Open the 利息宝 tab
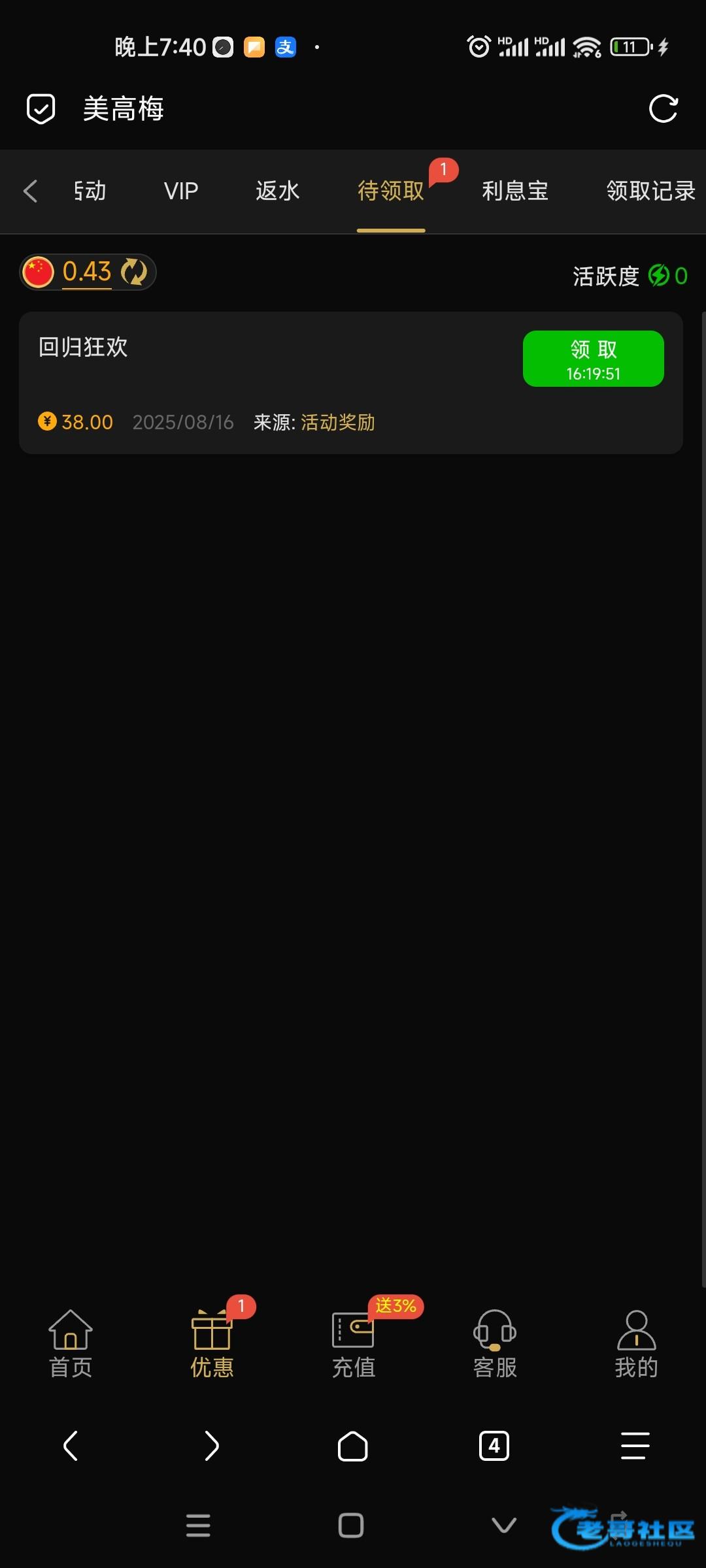 (x=515, y=191)
